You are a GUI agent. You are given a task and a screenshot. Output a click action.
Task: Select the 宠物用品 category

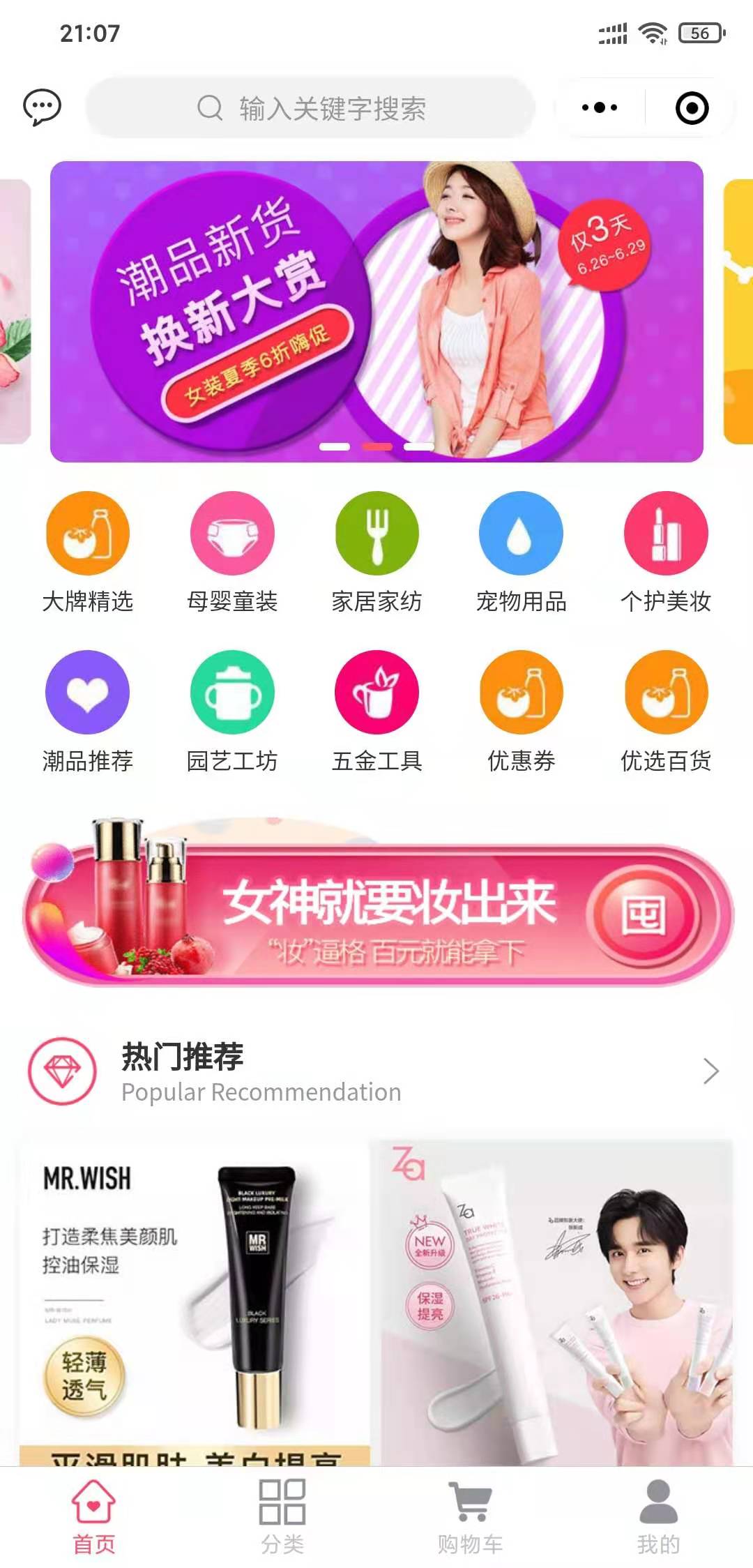point(521,551)
